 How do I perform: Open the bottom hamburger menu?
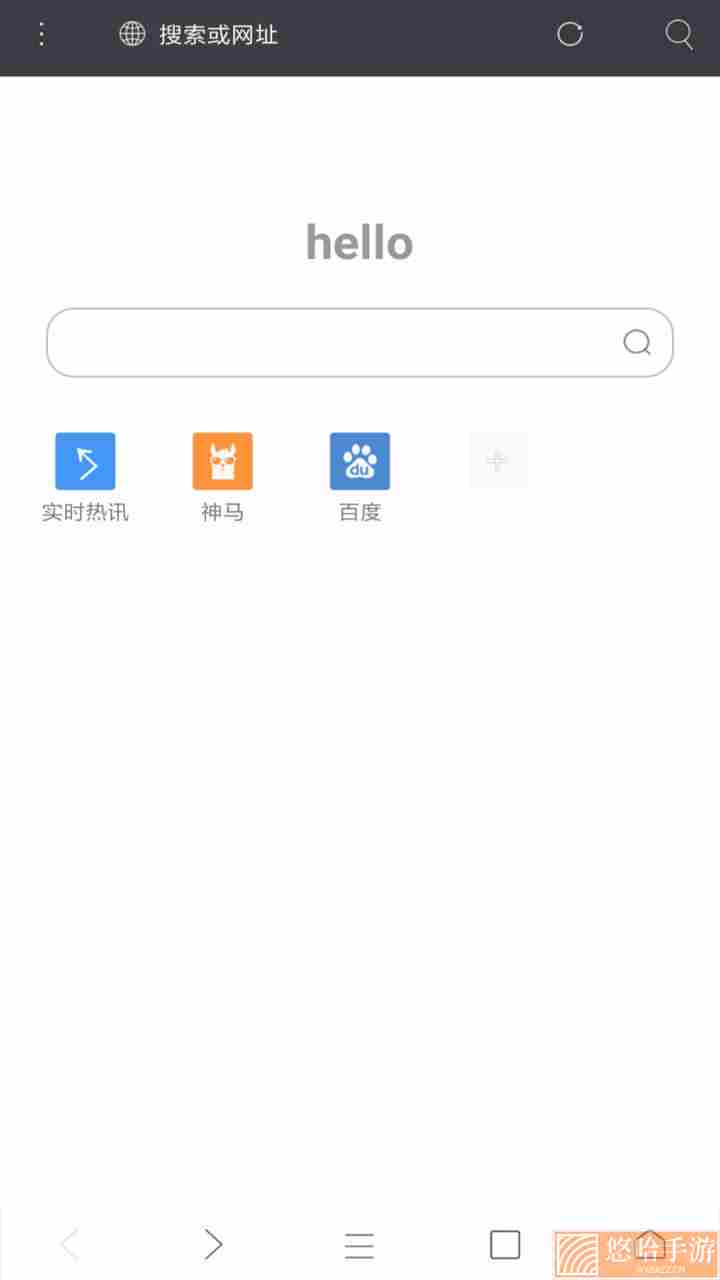[359, 1245]
